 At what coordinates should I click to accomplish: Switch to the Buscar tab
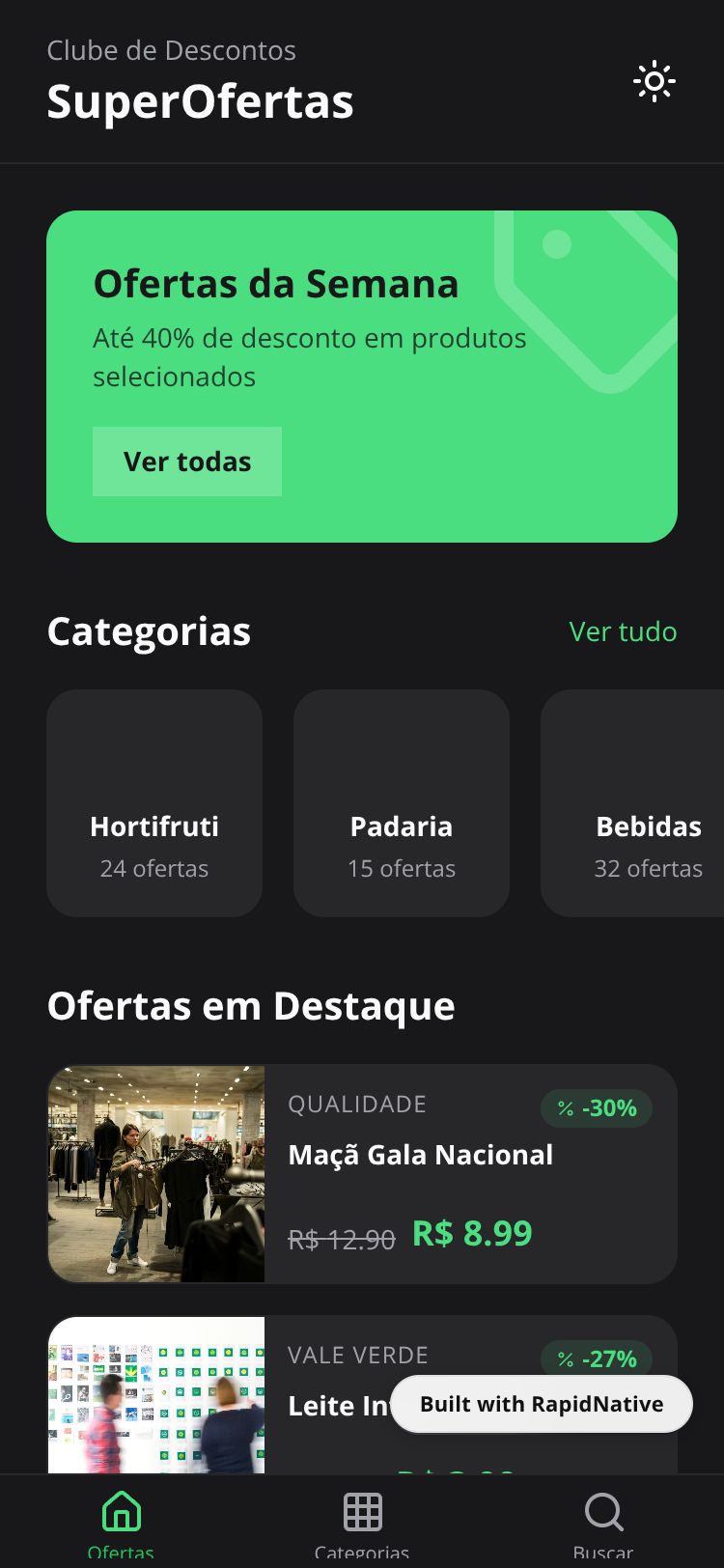(x=603, y=1523)
